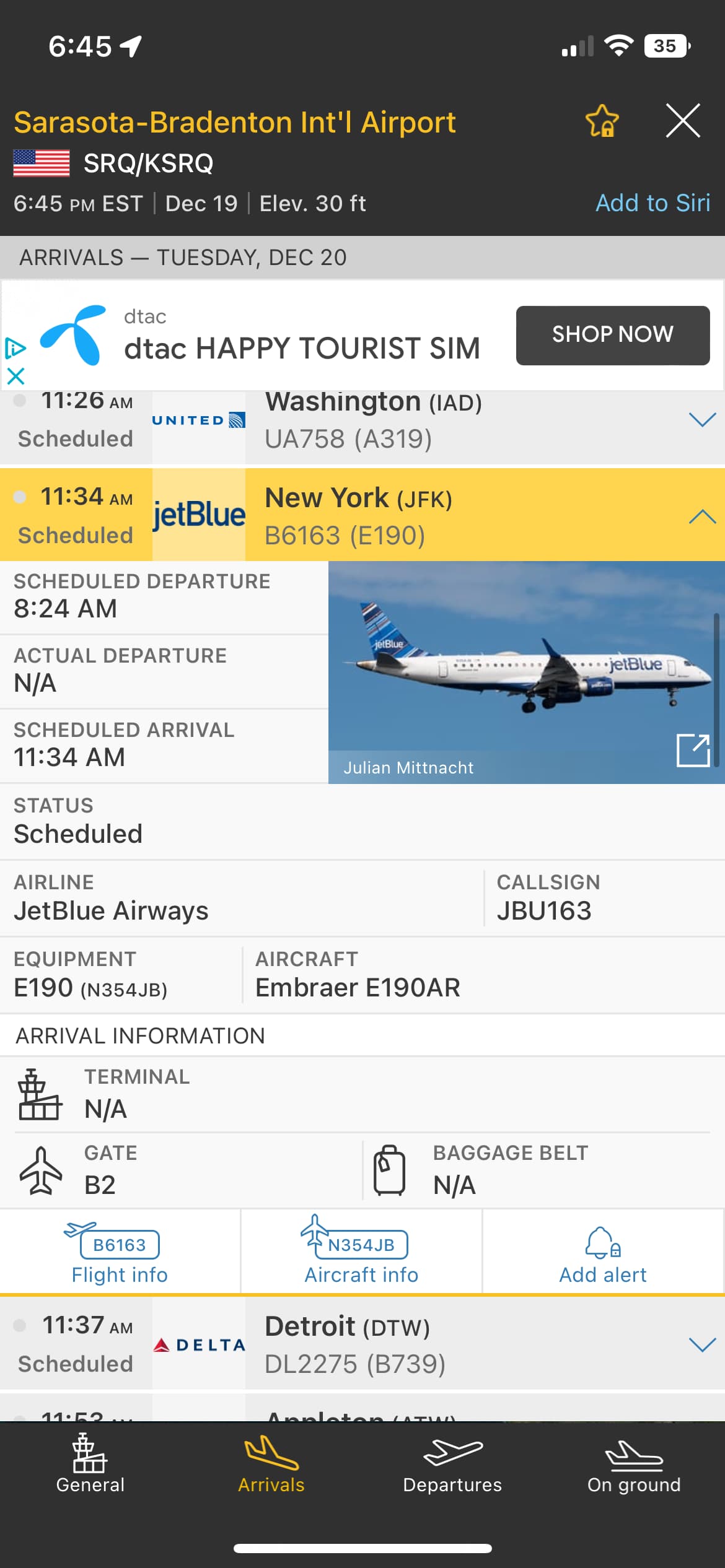Screen dimensions: 725x1568
Task: Open B6163 Flight info
Action: (x=120, y=1252)
